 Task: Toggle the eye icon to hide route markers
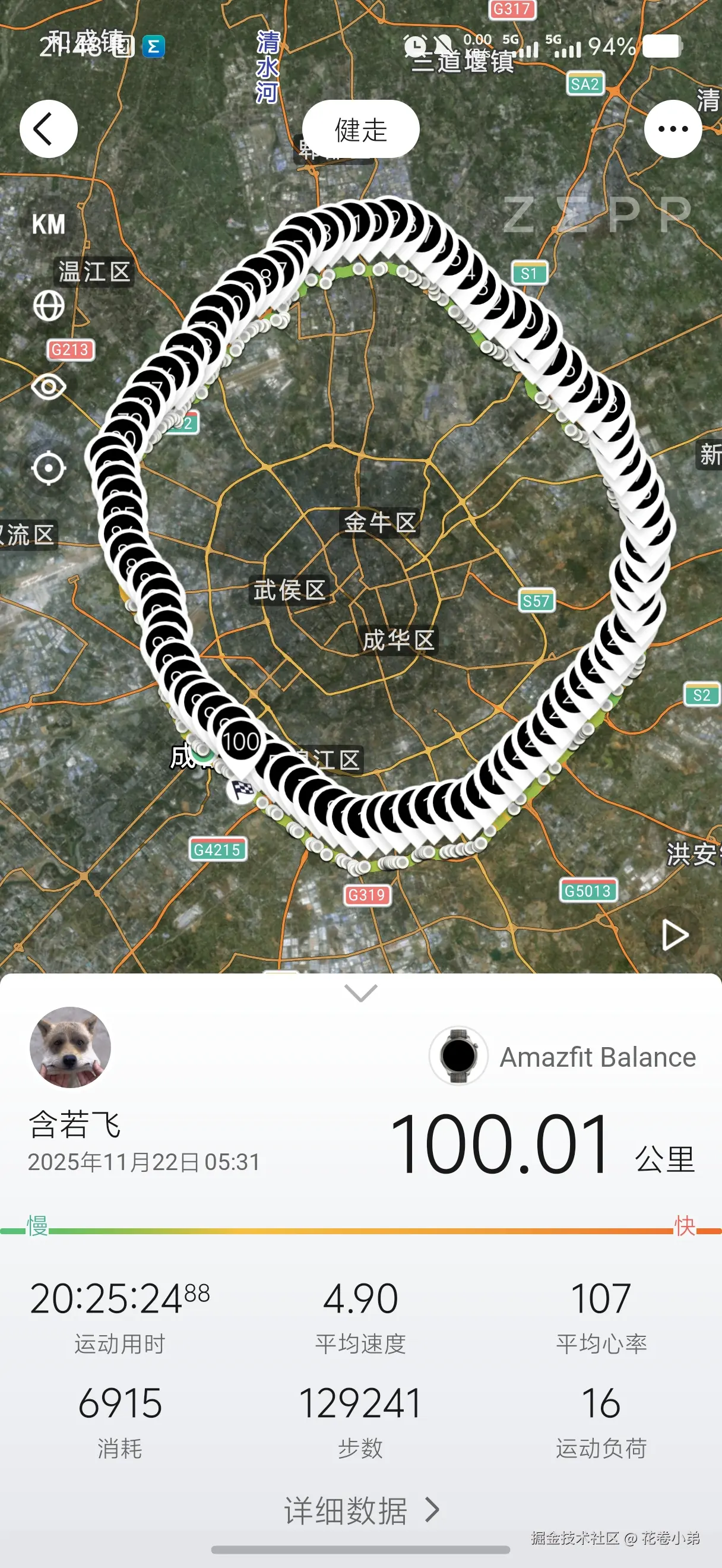coord(50,385)
